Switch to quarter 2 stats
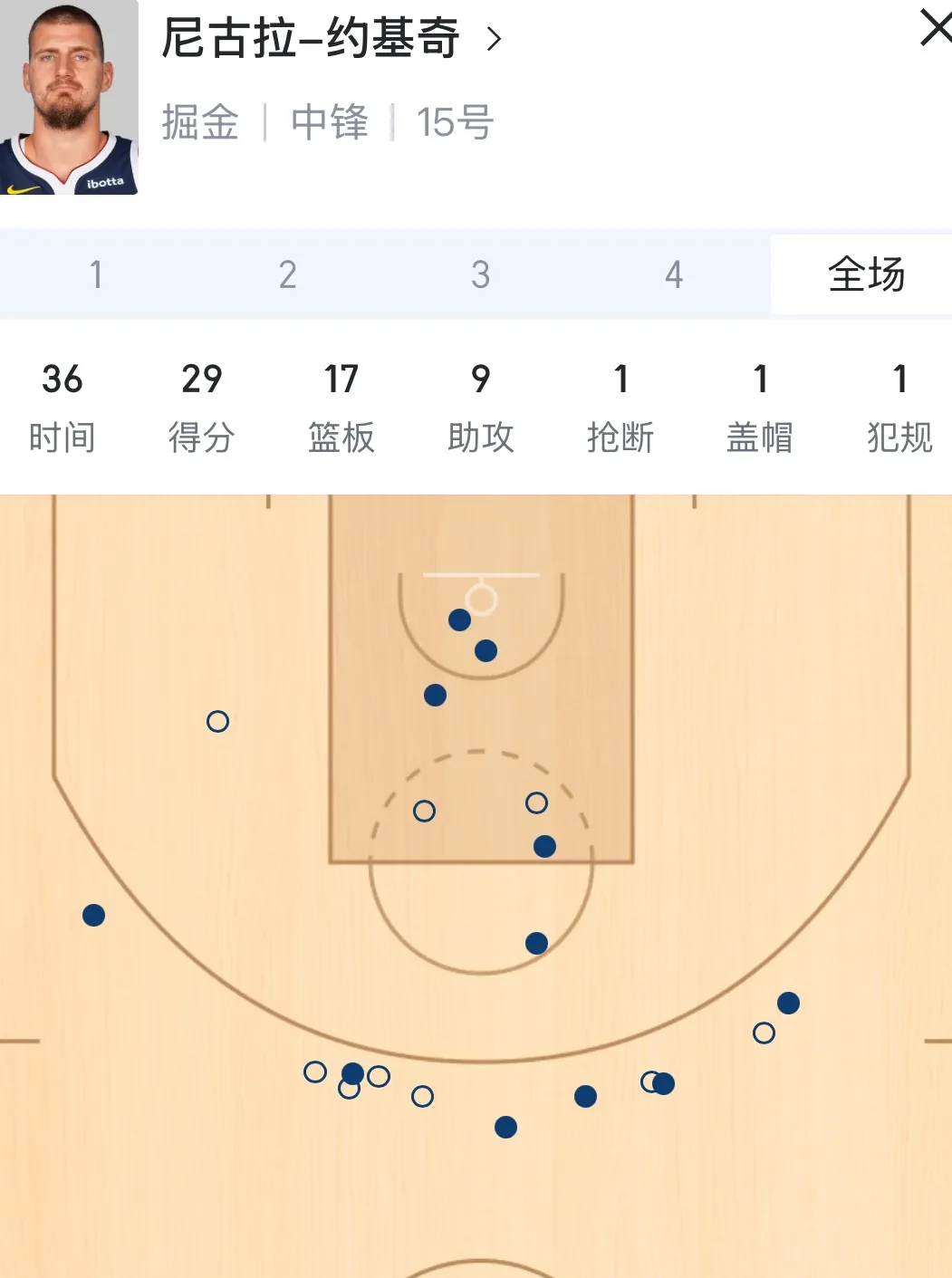This screenshot has width=952, height=1278. [288, 274]
